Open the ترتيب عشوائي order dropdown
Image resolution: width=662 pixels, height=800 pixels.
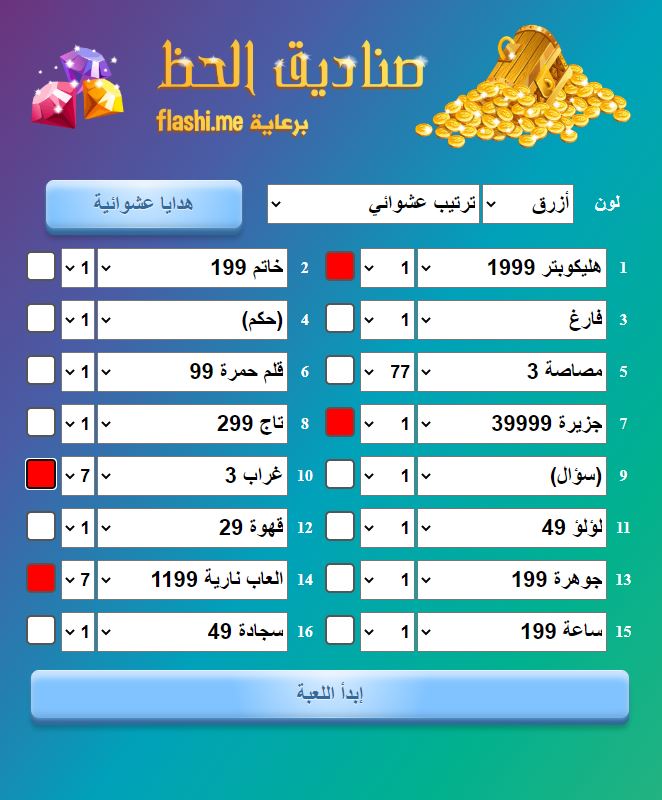[373, 204]
